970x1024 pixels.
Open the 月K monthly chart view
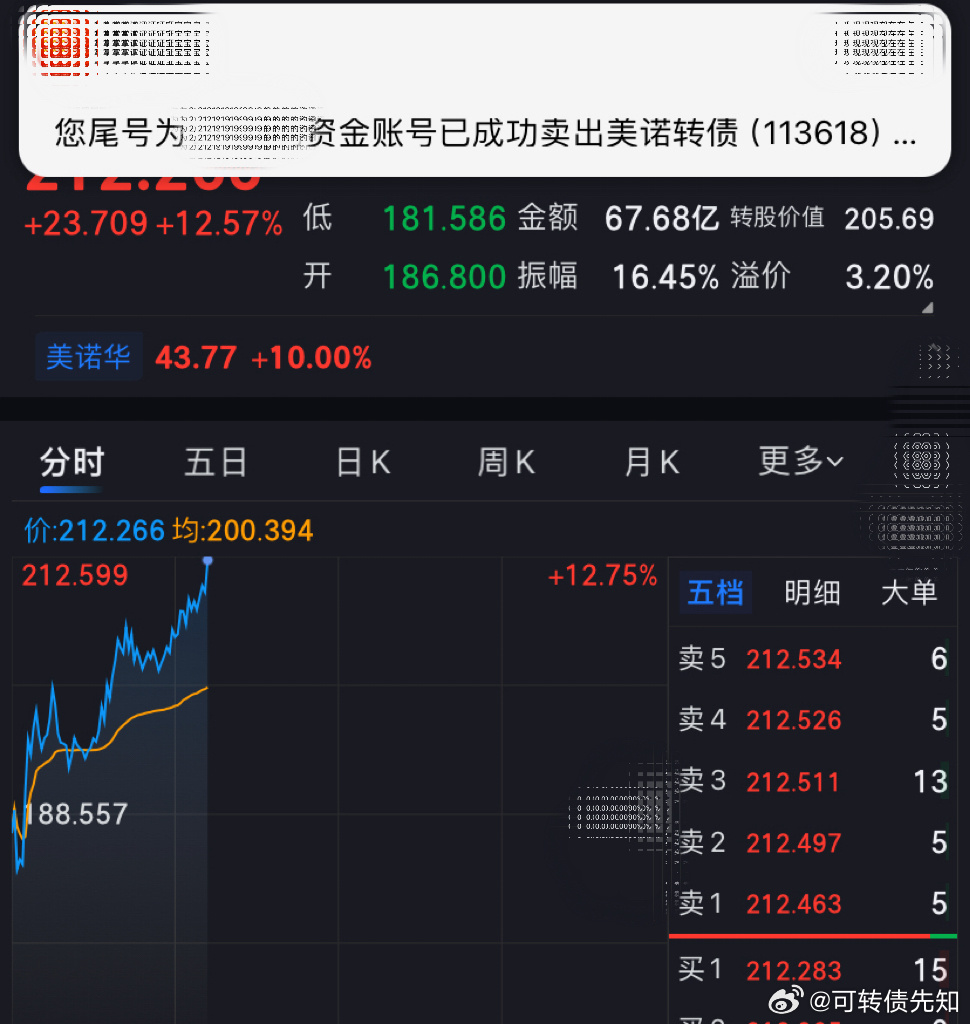click(x=650, y=461)
